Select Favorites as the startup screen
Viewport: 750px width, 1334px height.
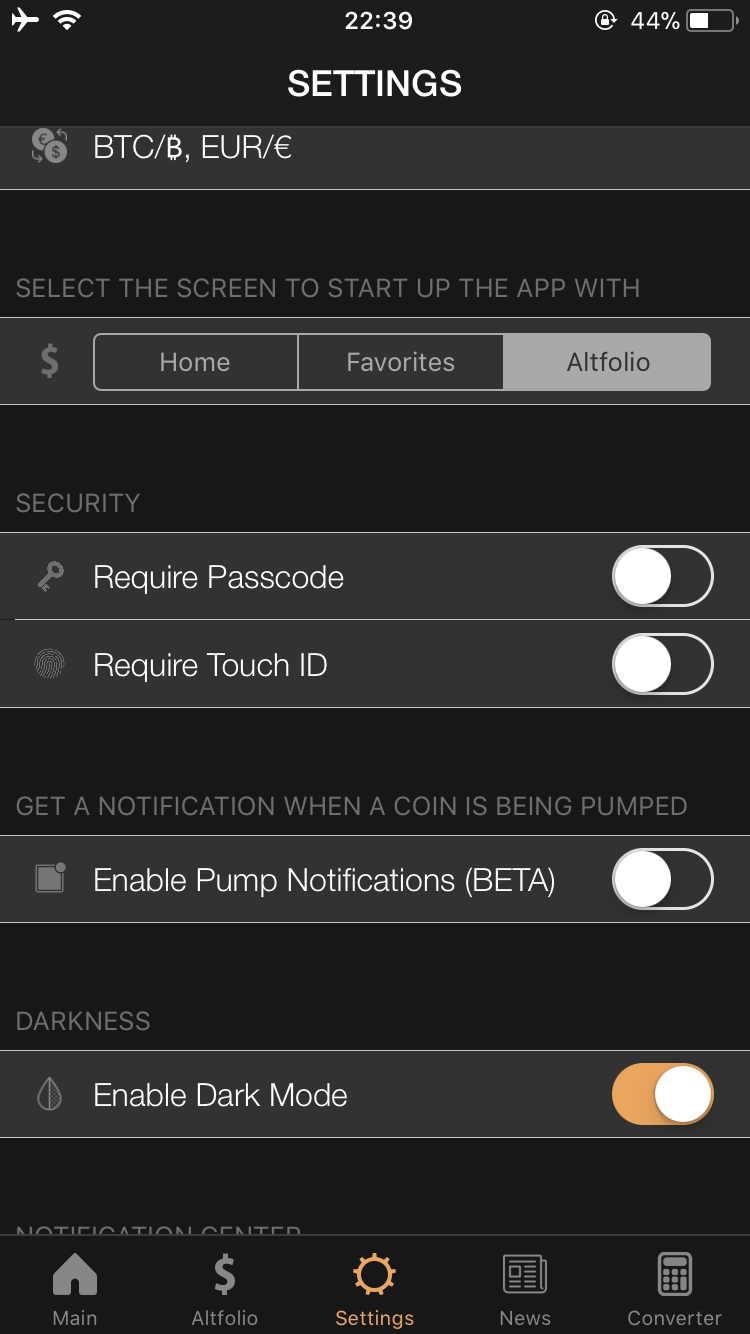click(x=401, y=362)
